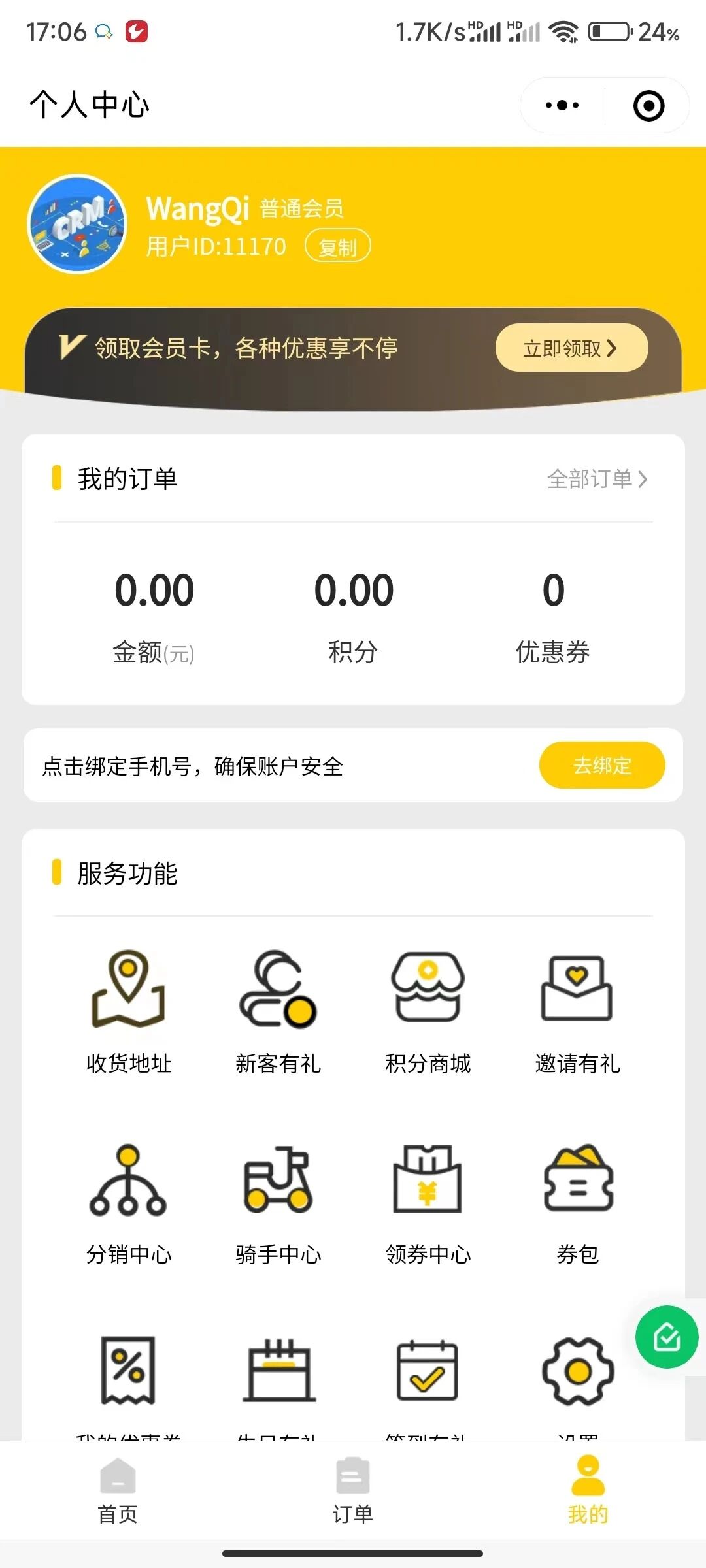Open the mini program overflow menu
This screenshot has height=1568, width=706.
[x=562, y=105]
